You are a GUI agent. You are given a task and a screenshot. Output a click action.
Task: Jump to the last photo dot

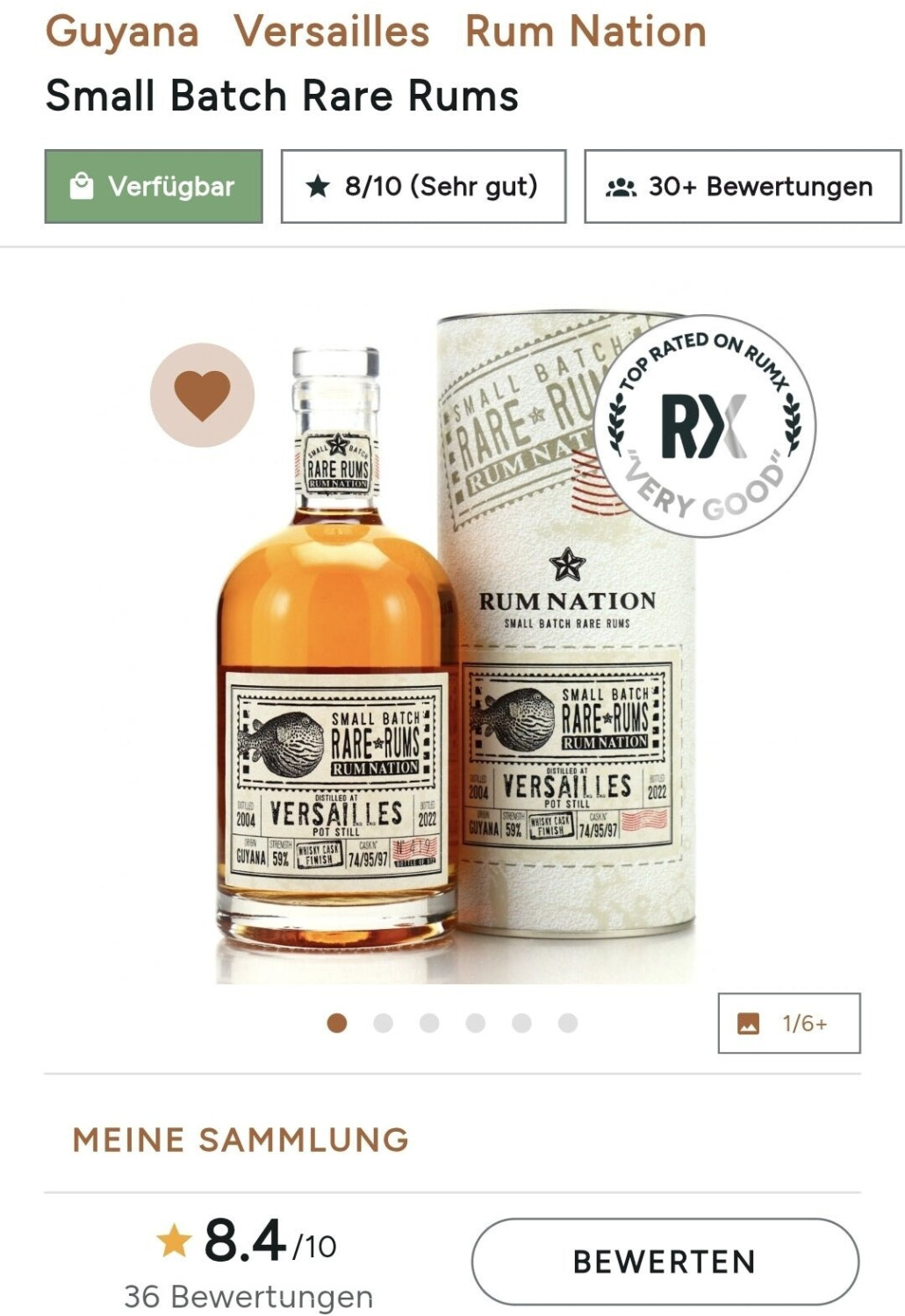(x=568, y=1023)
